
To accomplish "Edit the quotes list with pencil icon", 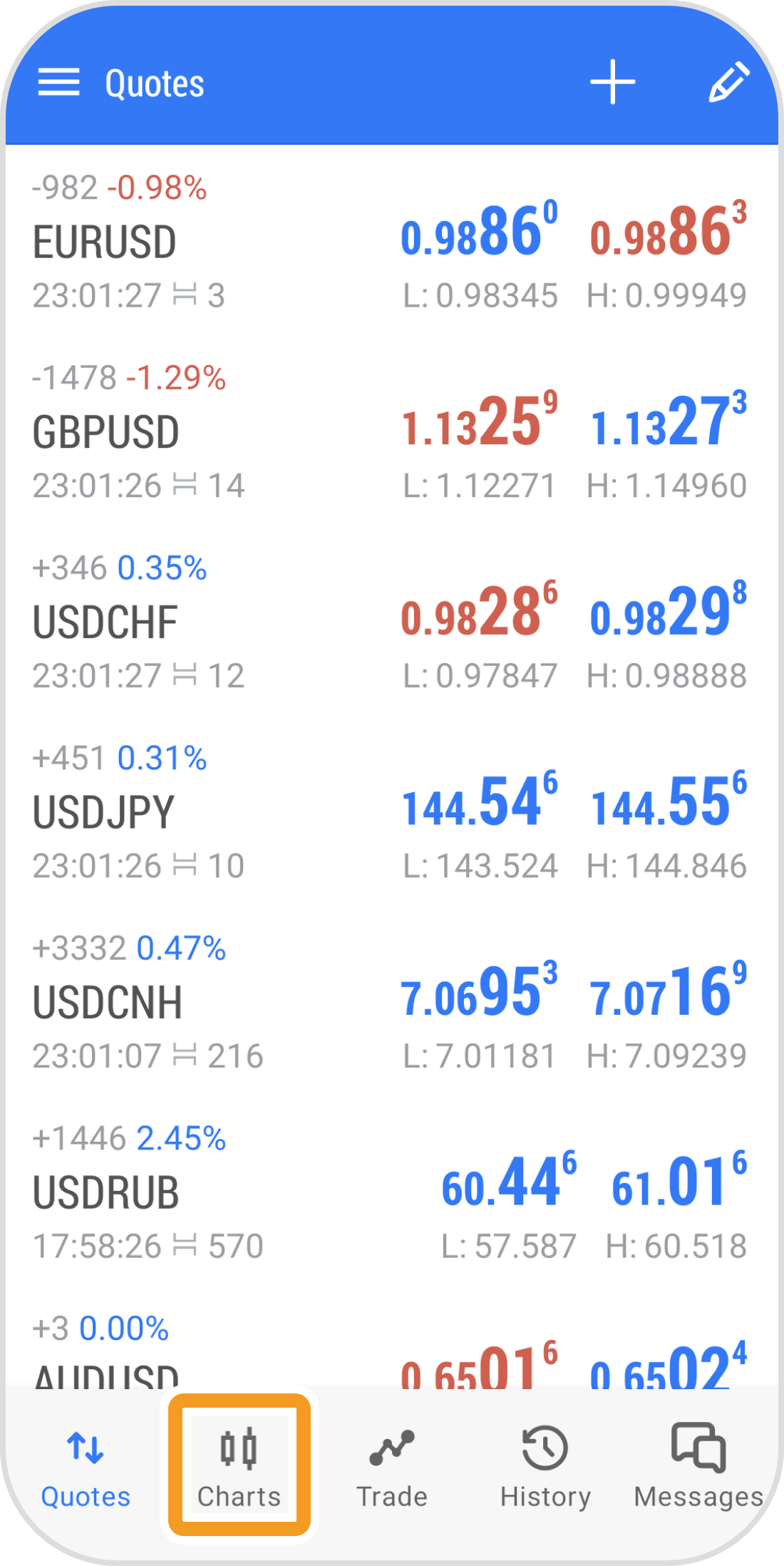I will click(x=728, y=82).
